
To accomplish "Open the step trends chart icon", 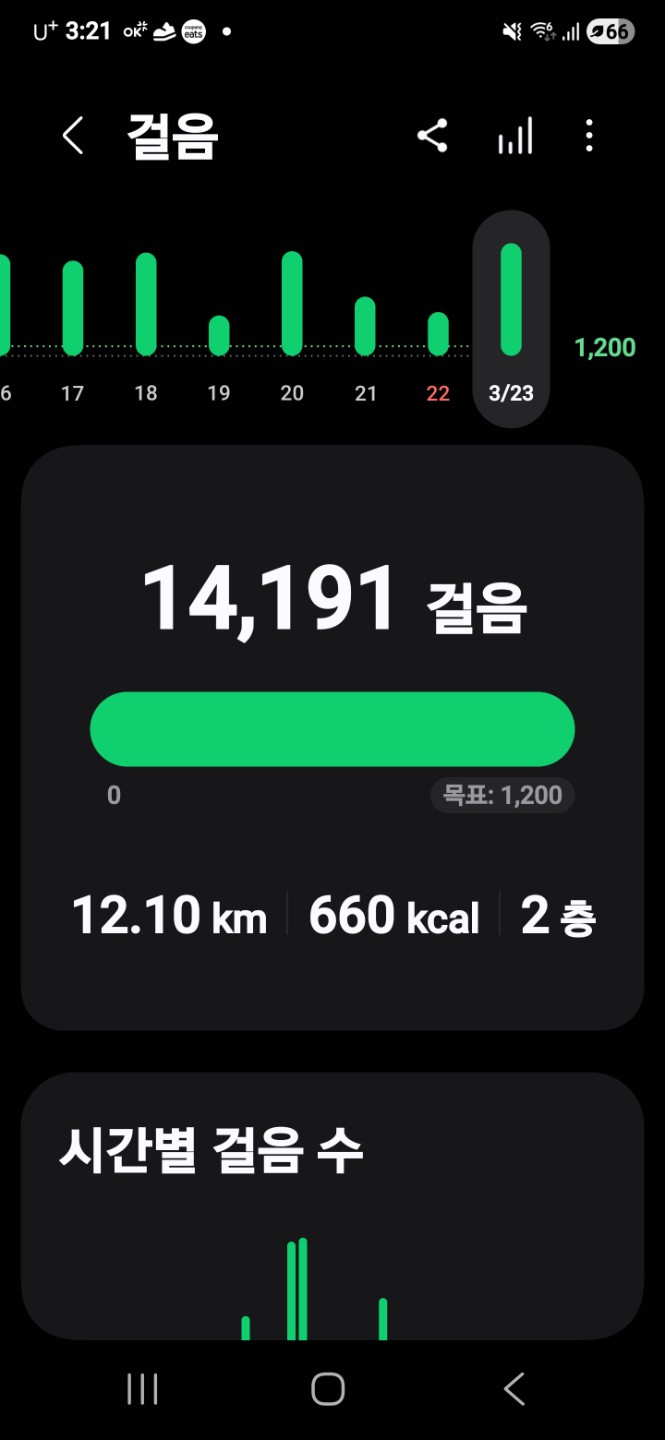I will point(515,136).
